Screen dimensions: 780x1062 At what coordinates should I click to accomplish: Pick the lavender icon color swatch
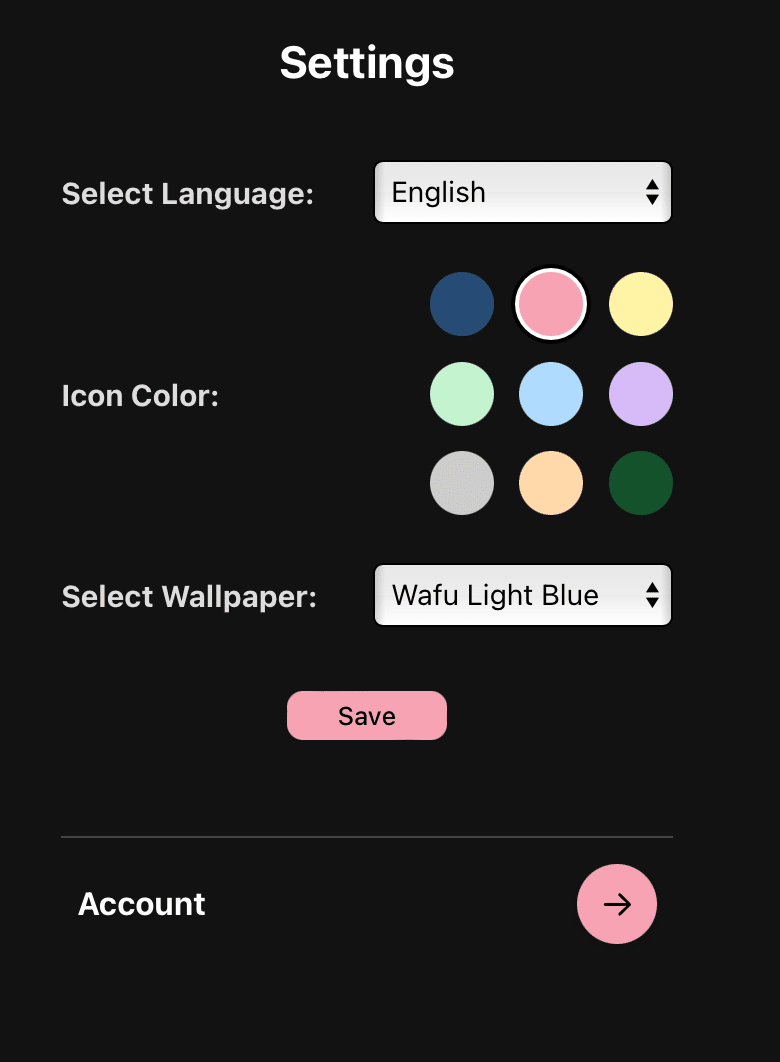(x=641, y=394)
